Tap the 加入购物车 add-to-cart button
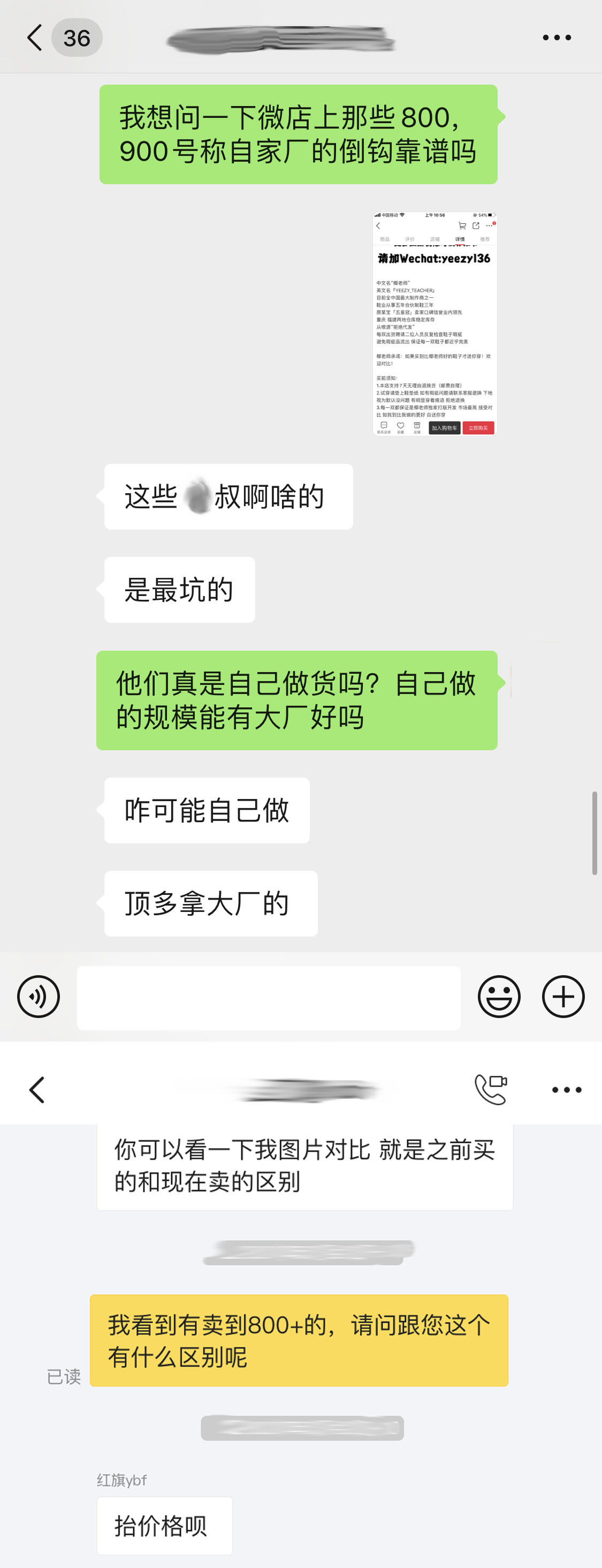The image size is (602, 1568). 445,427
